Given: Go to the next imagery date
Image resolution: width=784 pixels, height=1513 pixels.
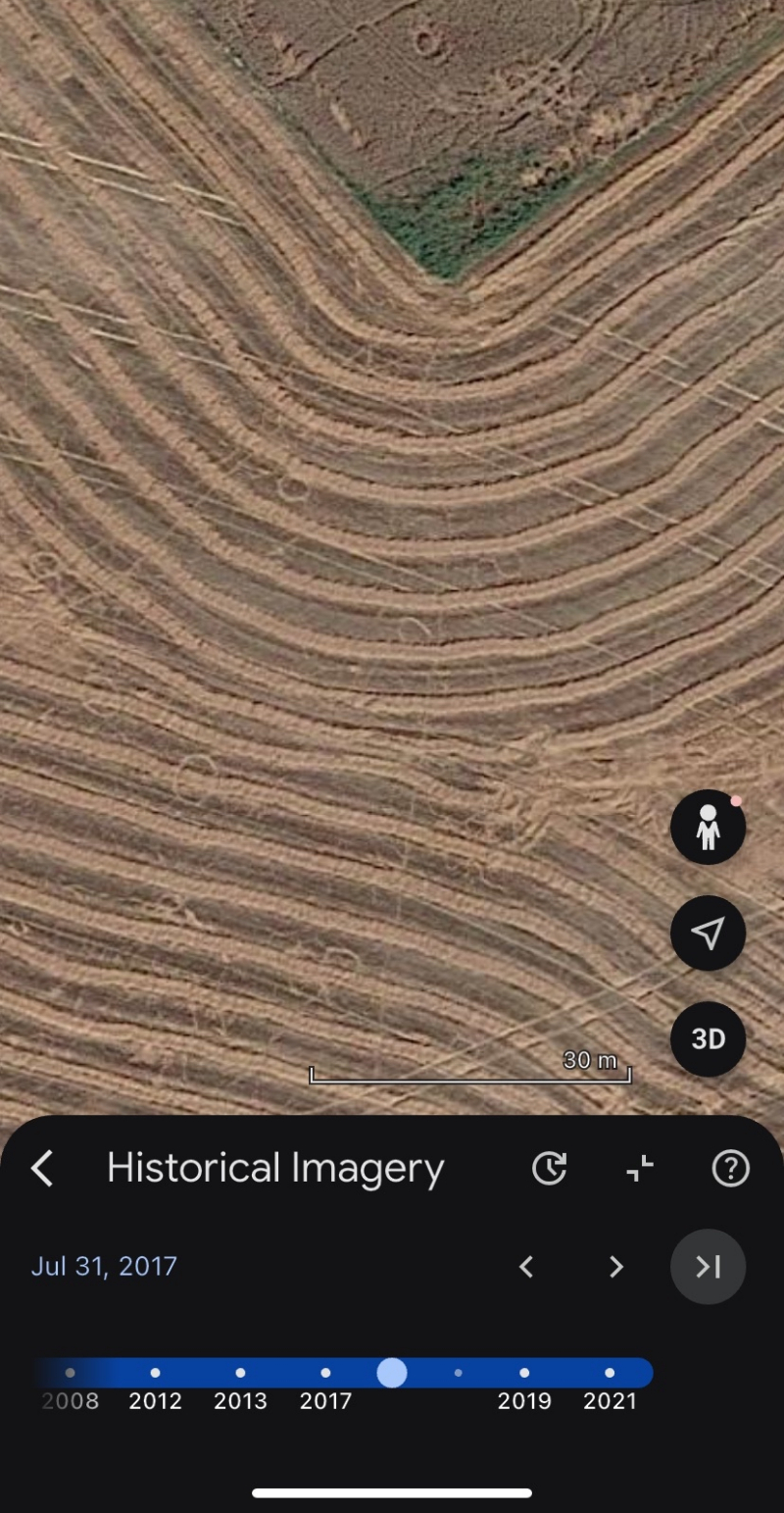Looking at the screenshot, I should point(616,1267).
